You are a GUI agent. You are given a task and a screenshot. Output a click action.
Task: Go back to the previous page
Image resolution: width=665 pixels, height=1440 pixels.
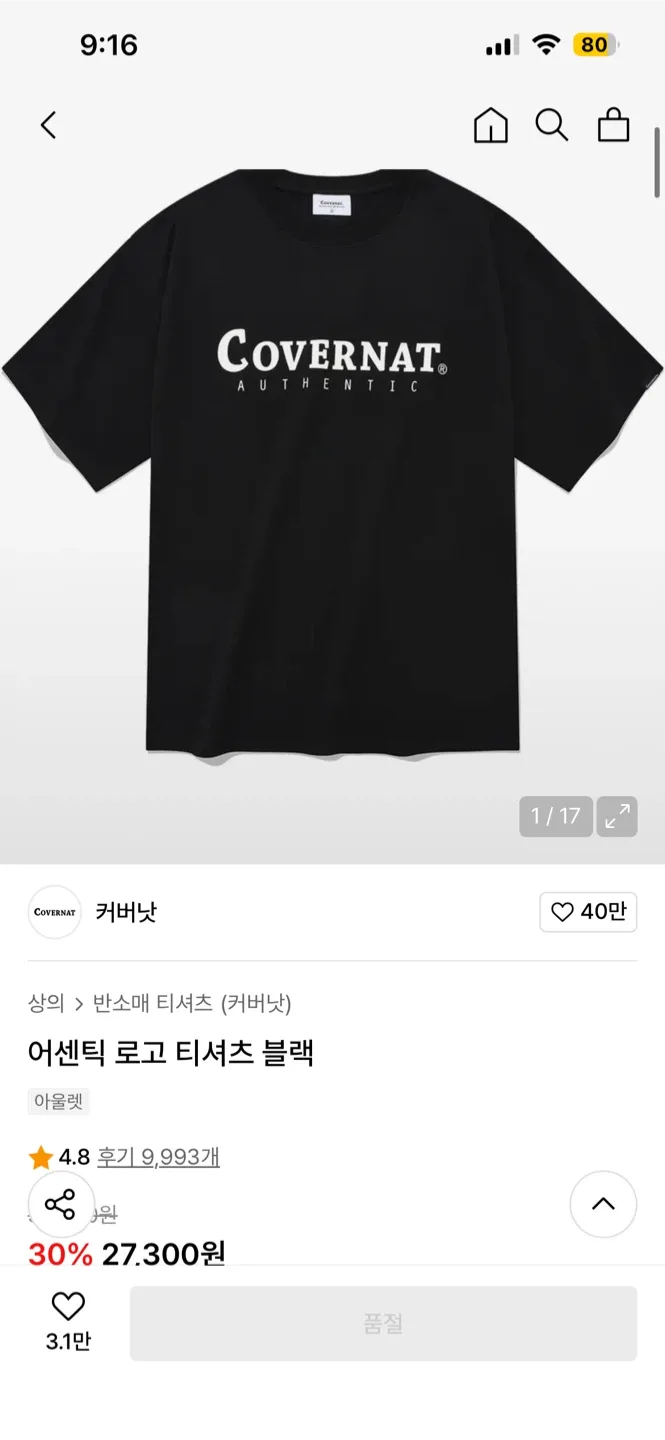tap(48, 125)
